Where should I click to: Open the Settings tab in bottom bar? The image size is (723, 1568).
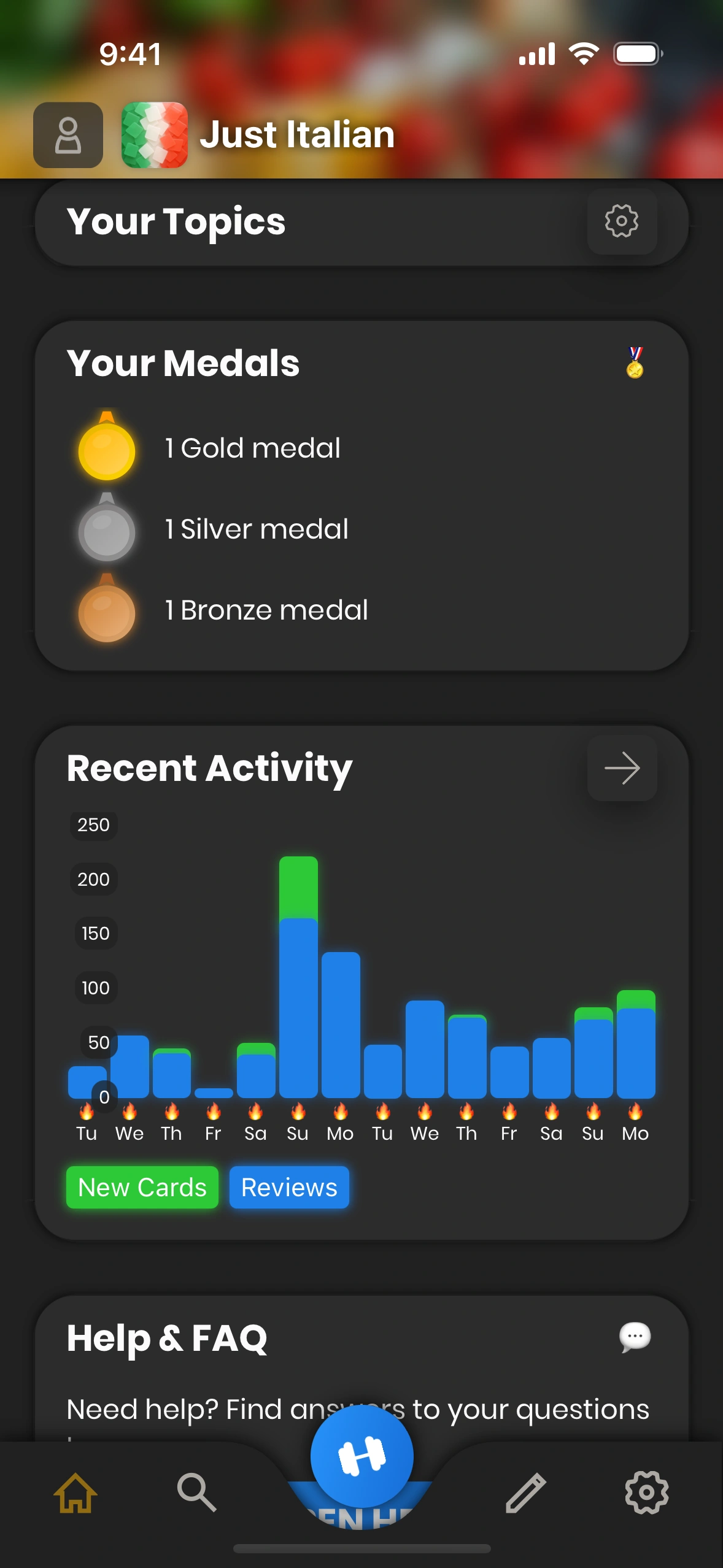click(646, 1492)
